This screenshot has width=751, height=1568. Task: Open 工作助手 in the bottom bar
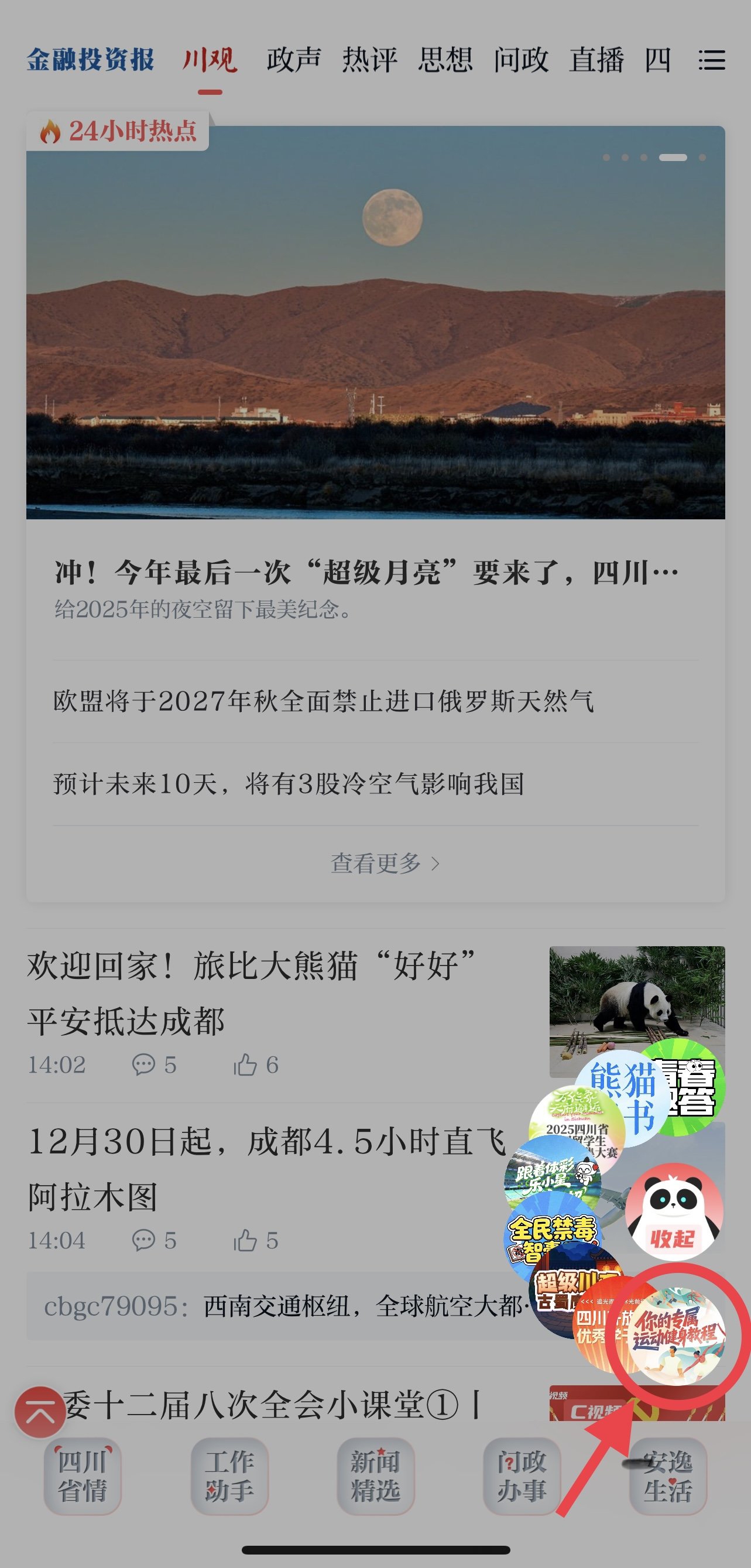[x=229, y=1476]
